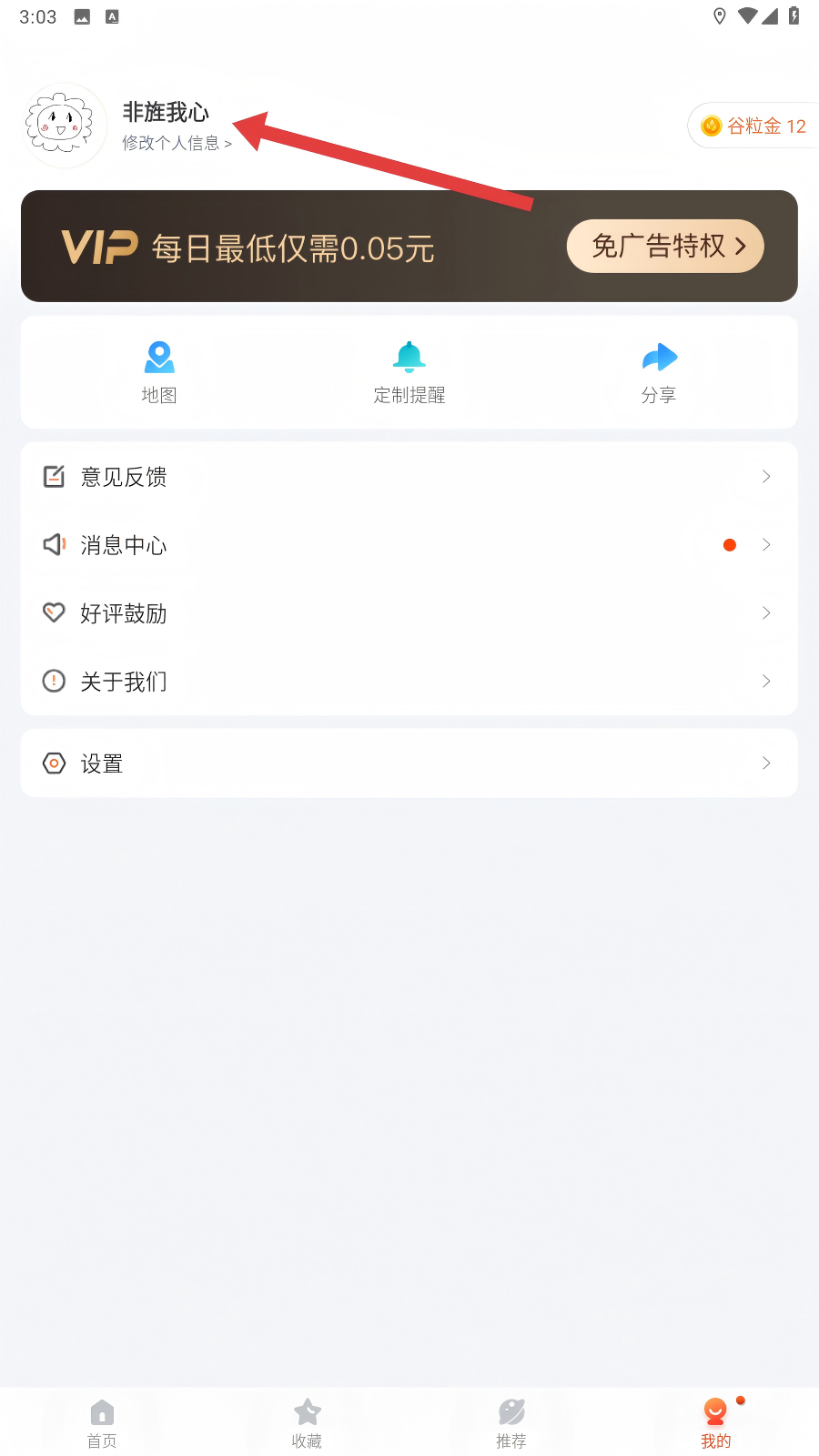This screenshot has height=1456, width=819.
Task: Switch to the 推荐 recommendations tab
Action: [x=511, y=1423]
